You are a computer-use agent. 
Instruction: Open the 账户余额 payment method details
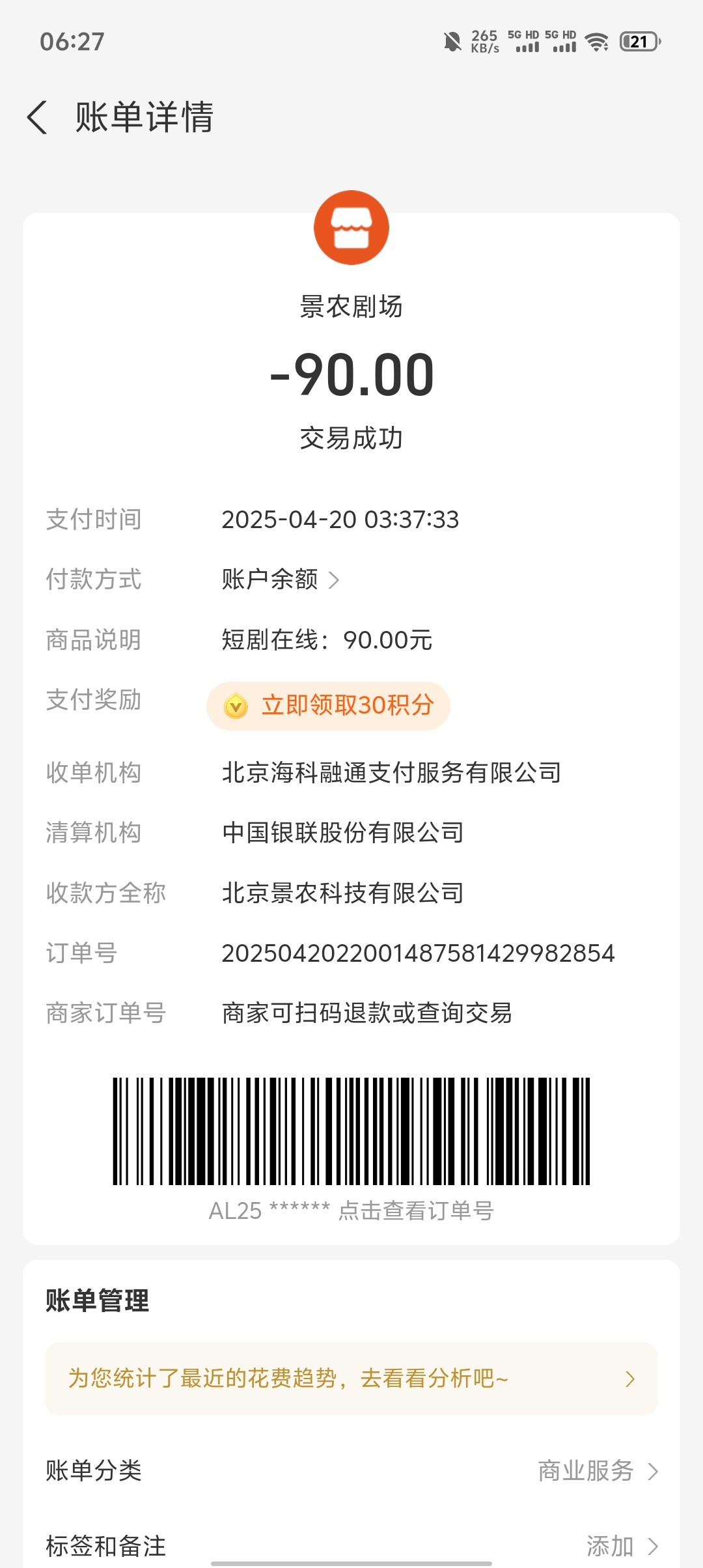point(281,579)
